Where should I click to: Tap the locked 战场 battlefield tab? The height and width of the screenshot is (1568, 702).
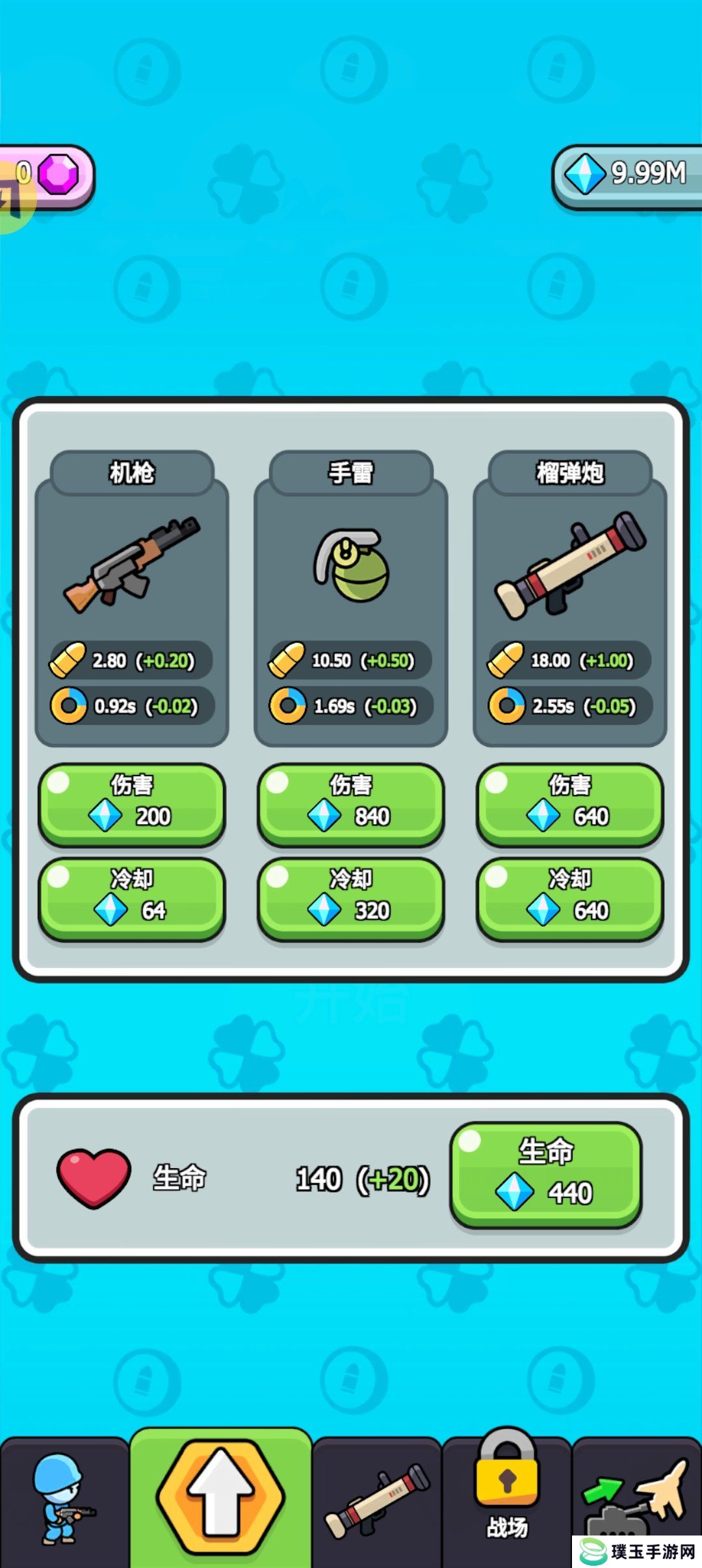pyautogui.click(x=507, y=1495)
